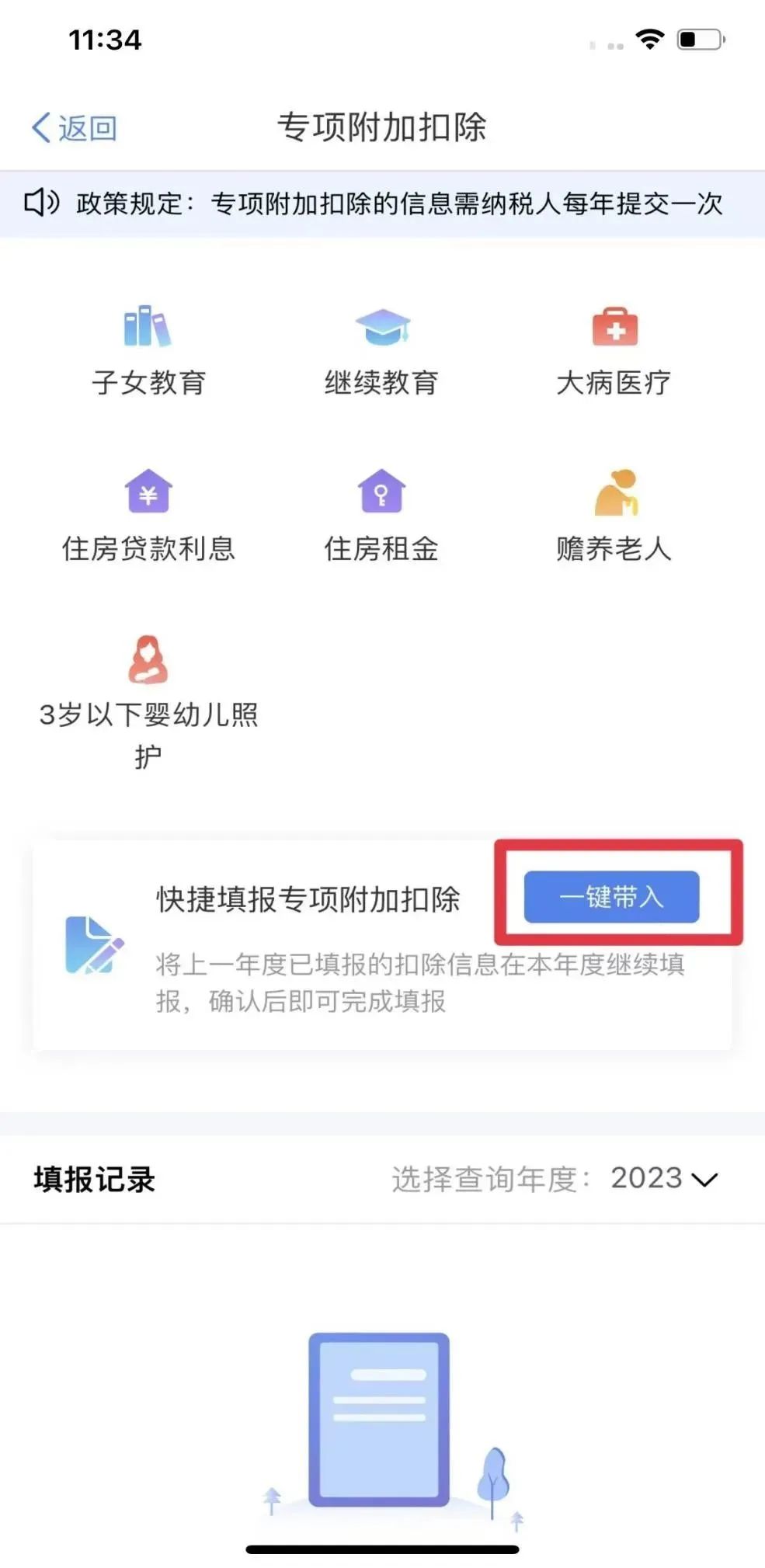Select 赡养老人 deduction
Screen dimensions: 765x1568
[x=614, y=516]
